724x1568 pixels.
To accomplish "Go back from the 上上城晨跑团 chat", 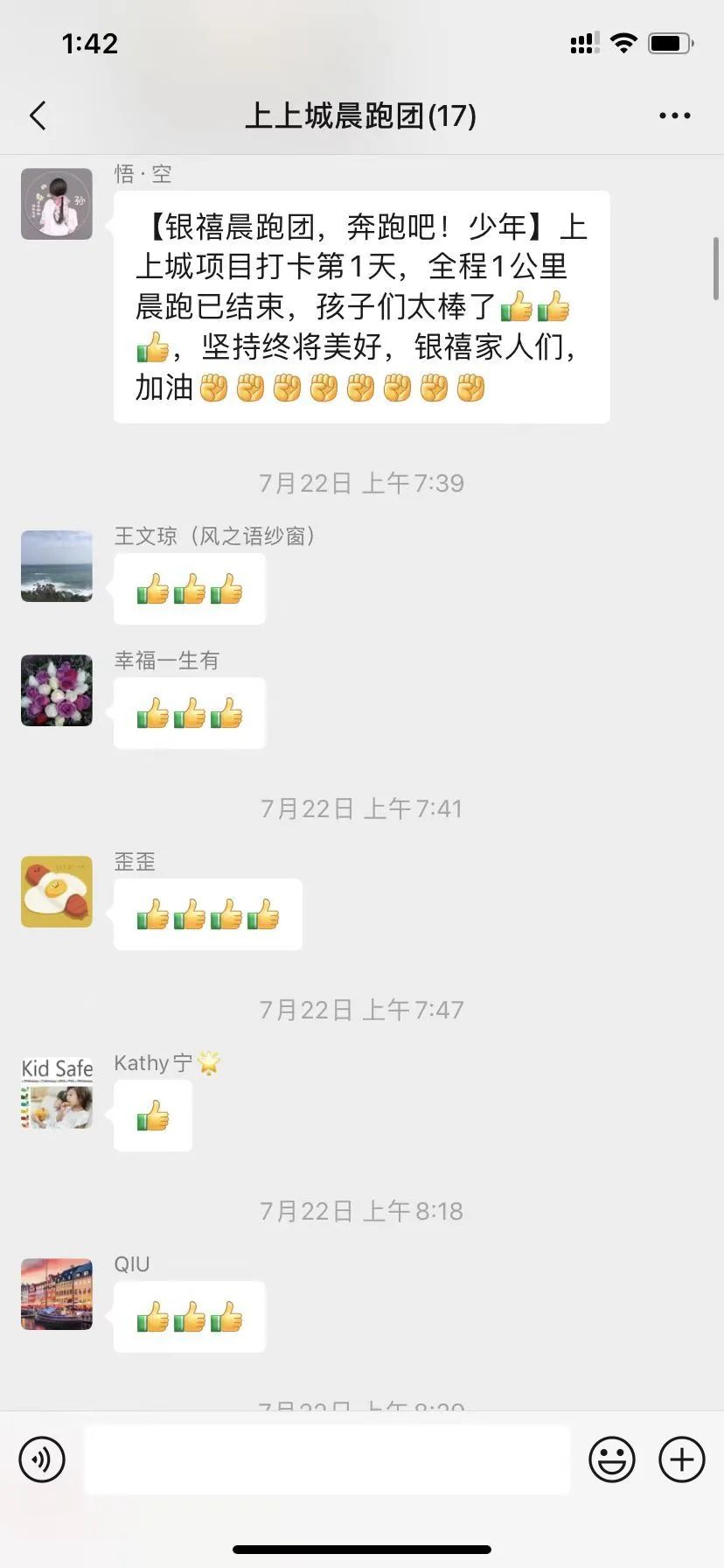I will [38, 115].
